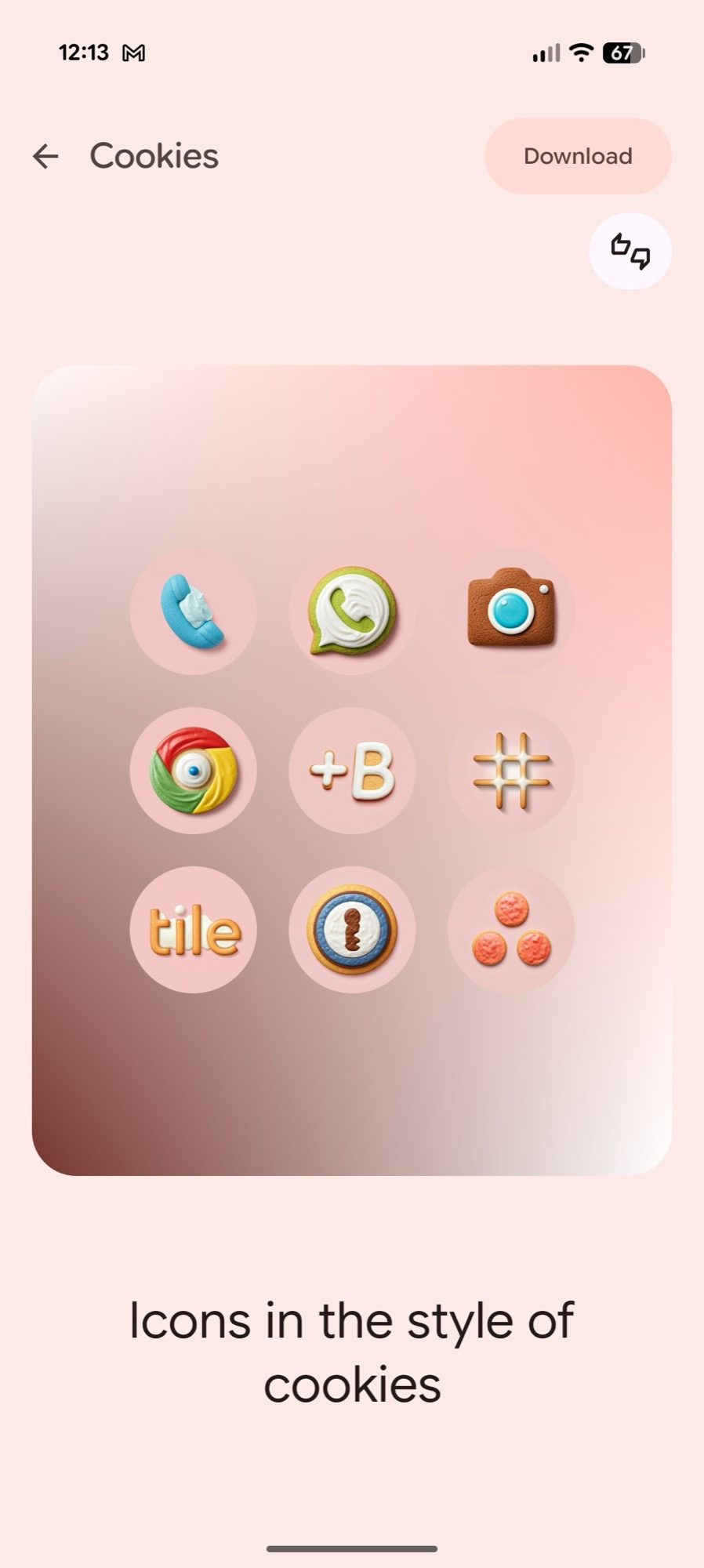This screenshot has height=1568, width=704.
Task: Select the WhatsApp cookie icon
Action: point(352,613)
